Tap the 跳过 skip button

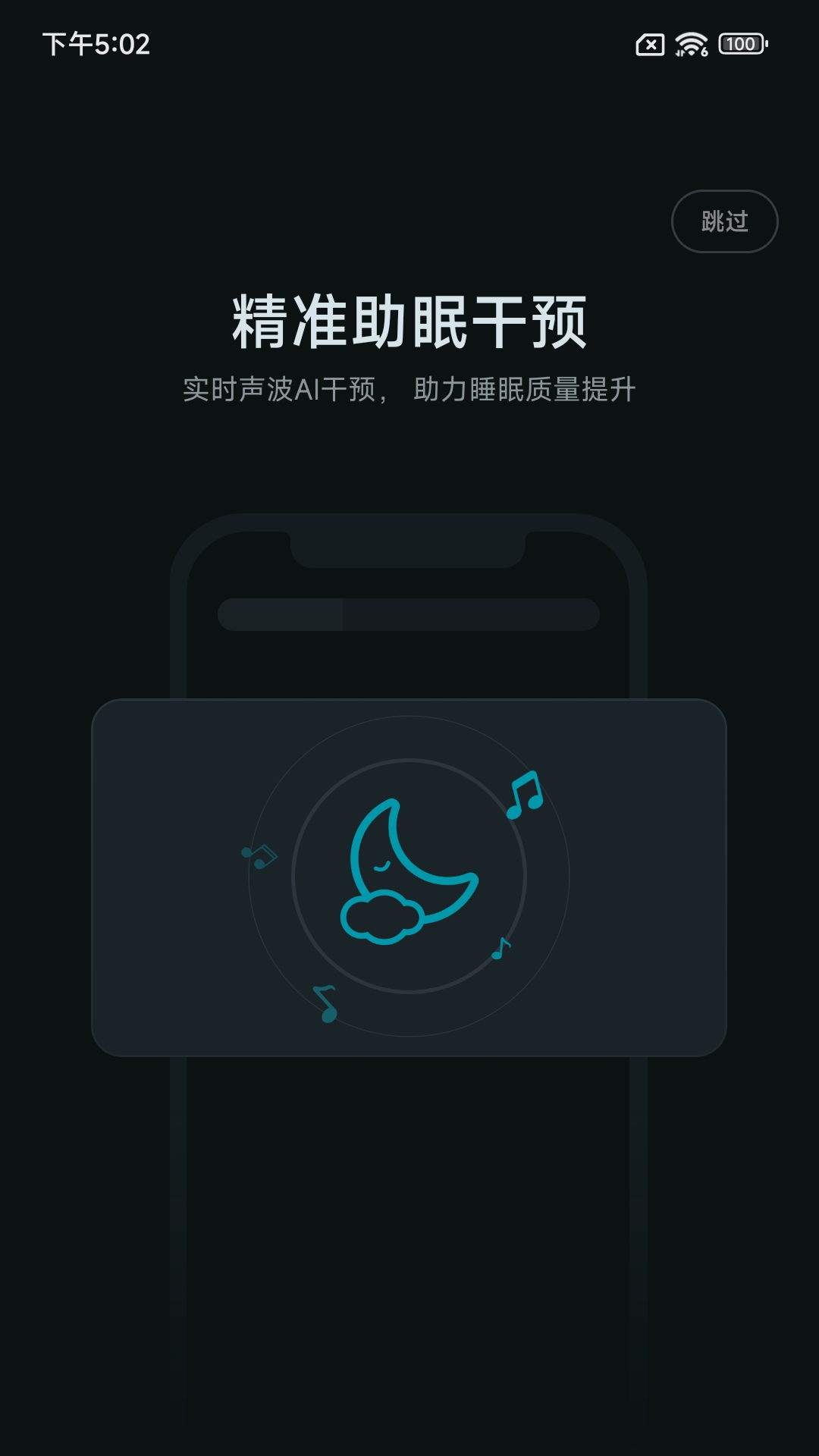point(724,221)
